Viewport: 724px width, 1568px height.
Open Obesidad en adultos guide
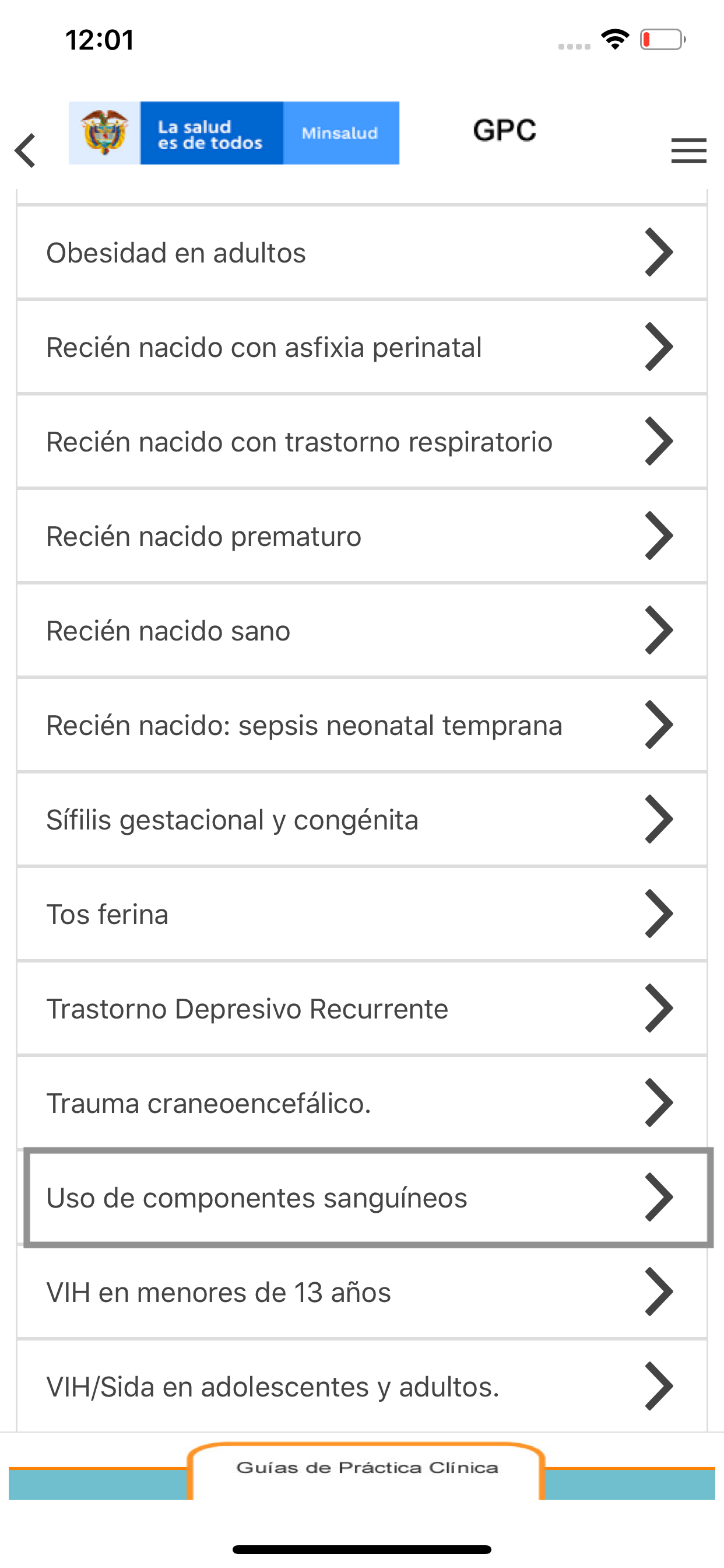361,253
